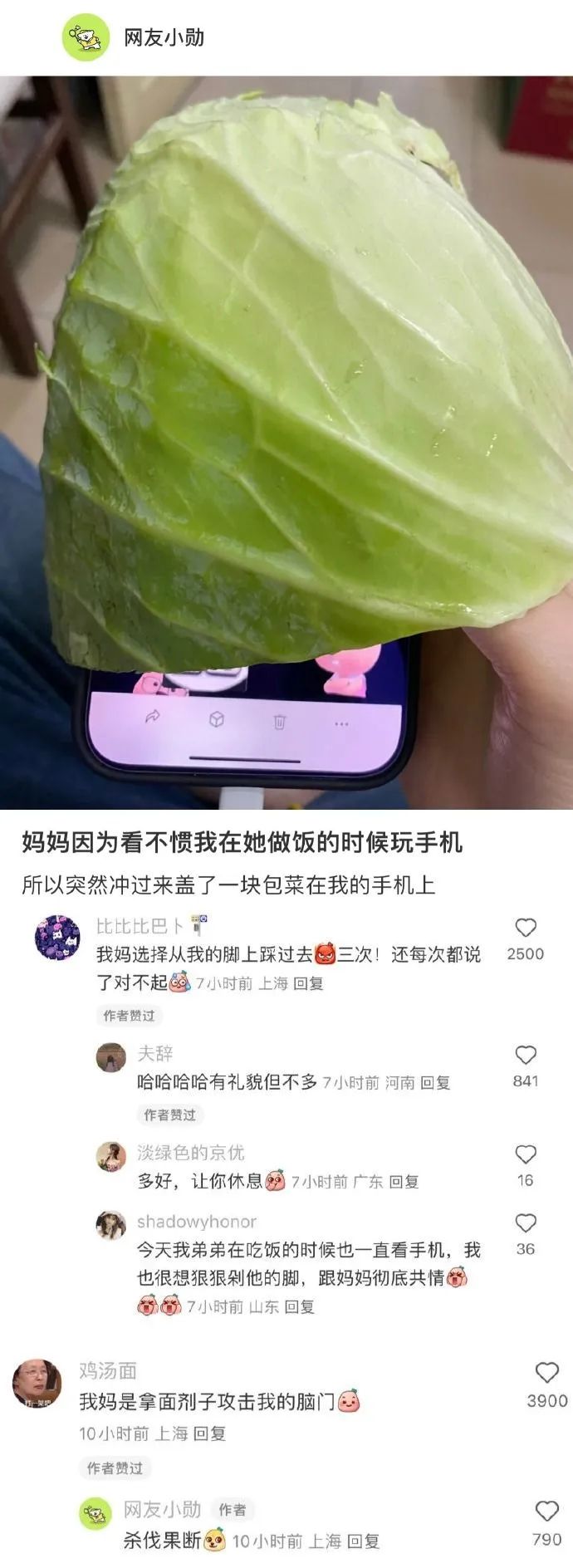573x1568 pixels.
Task: Reply to 夫辞's comment
Action: pyautogui.click(x=435, y=1083)
